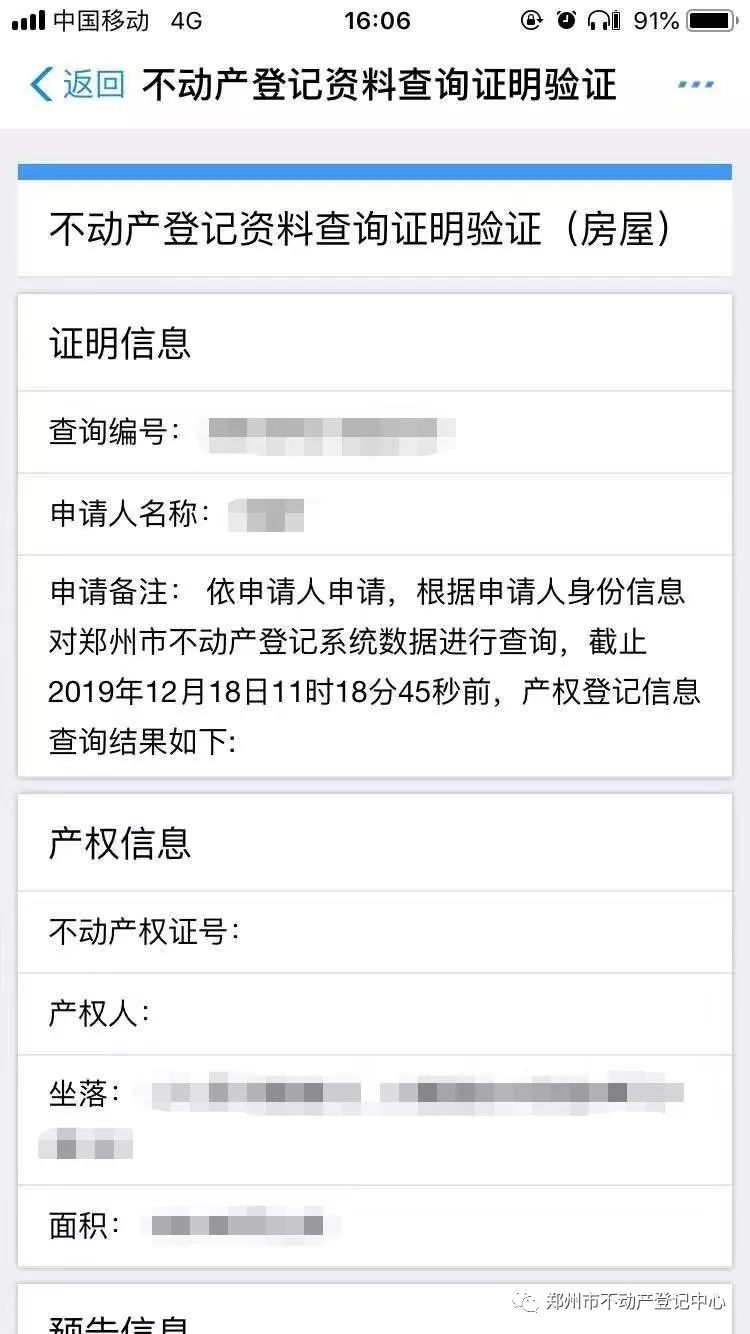750x1334 pixels.
Task: Tap 返回 to go back
Action: click(x=78, y=85)
